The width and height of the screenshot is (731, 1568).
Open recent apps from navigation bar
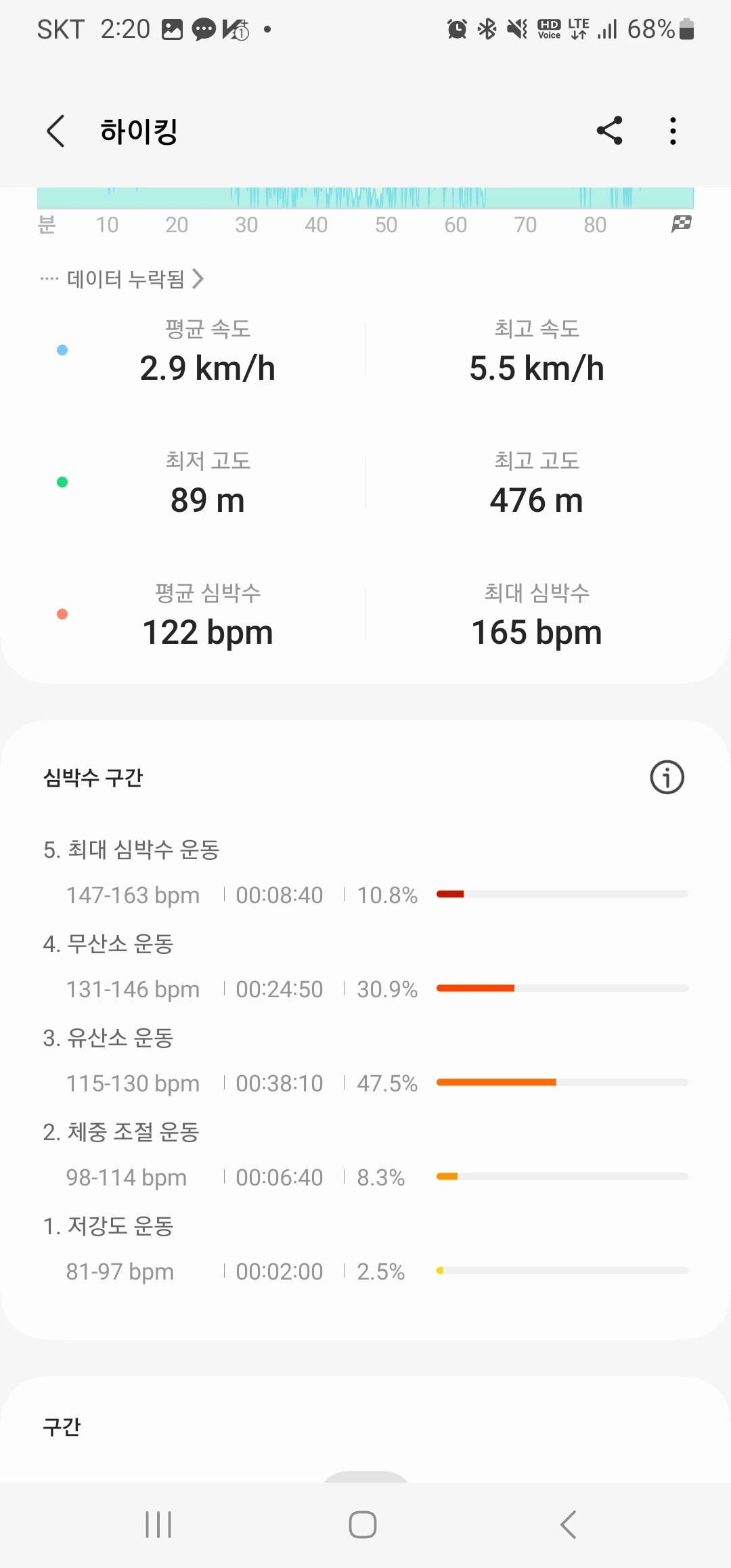pos(158,1525)
